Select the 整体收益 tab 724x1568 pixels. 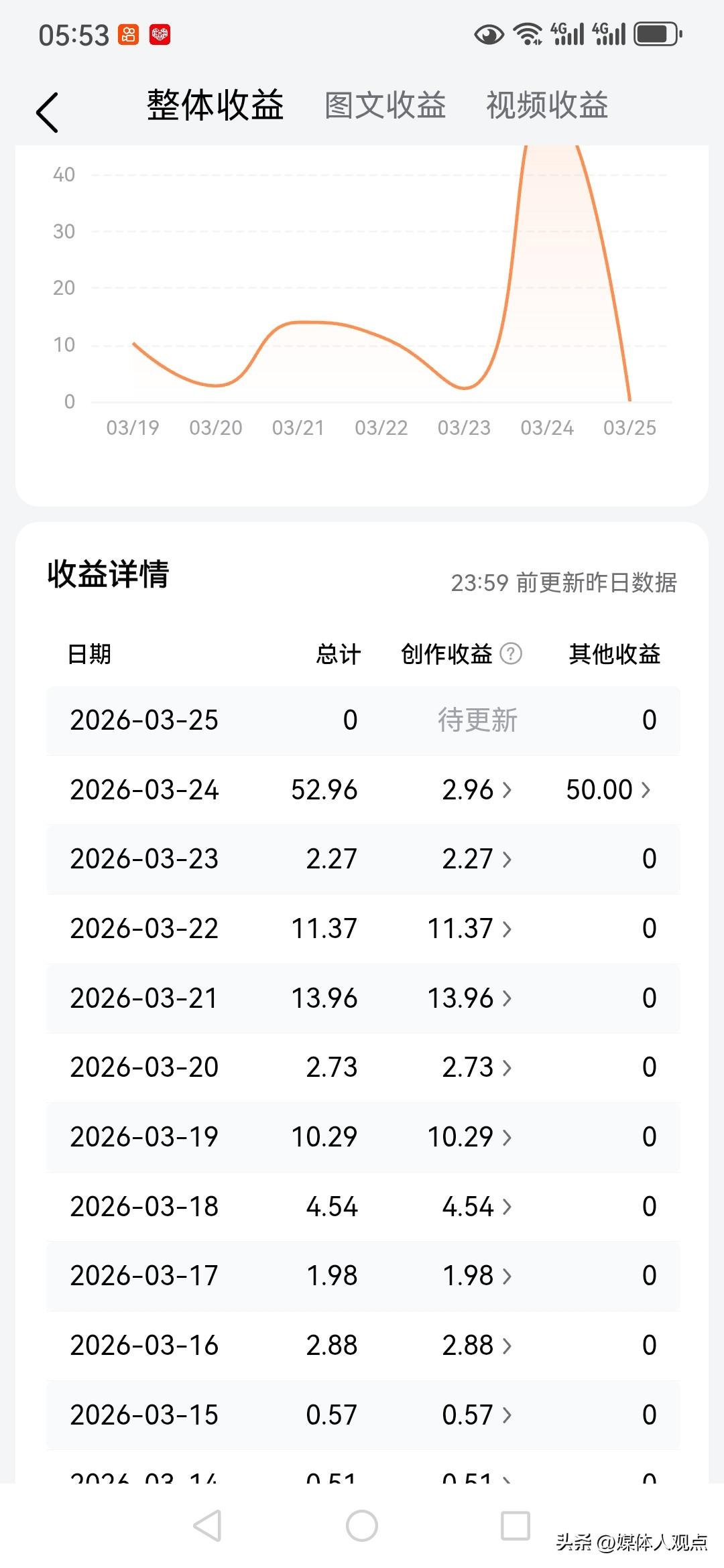point(215,105)
